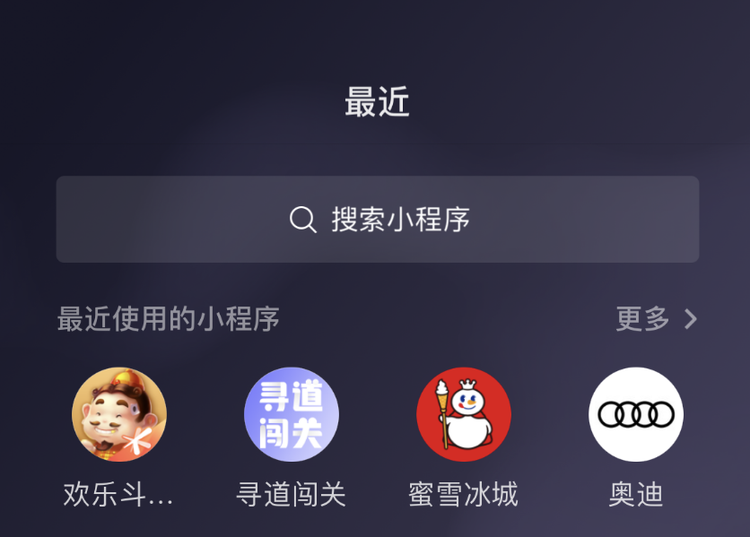Tap the 搜索小程序 search box
The height and width of the screenshot is (537, 750).
tap(377, 219)
